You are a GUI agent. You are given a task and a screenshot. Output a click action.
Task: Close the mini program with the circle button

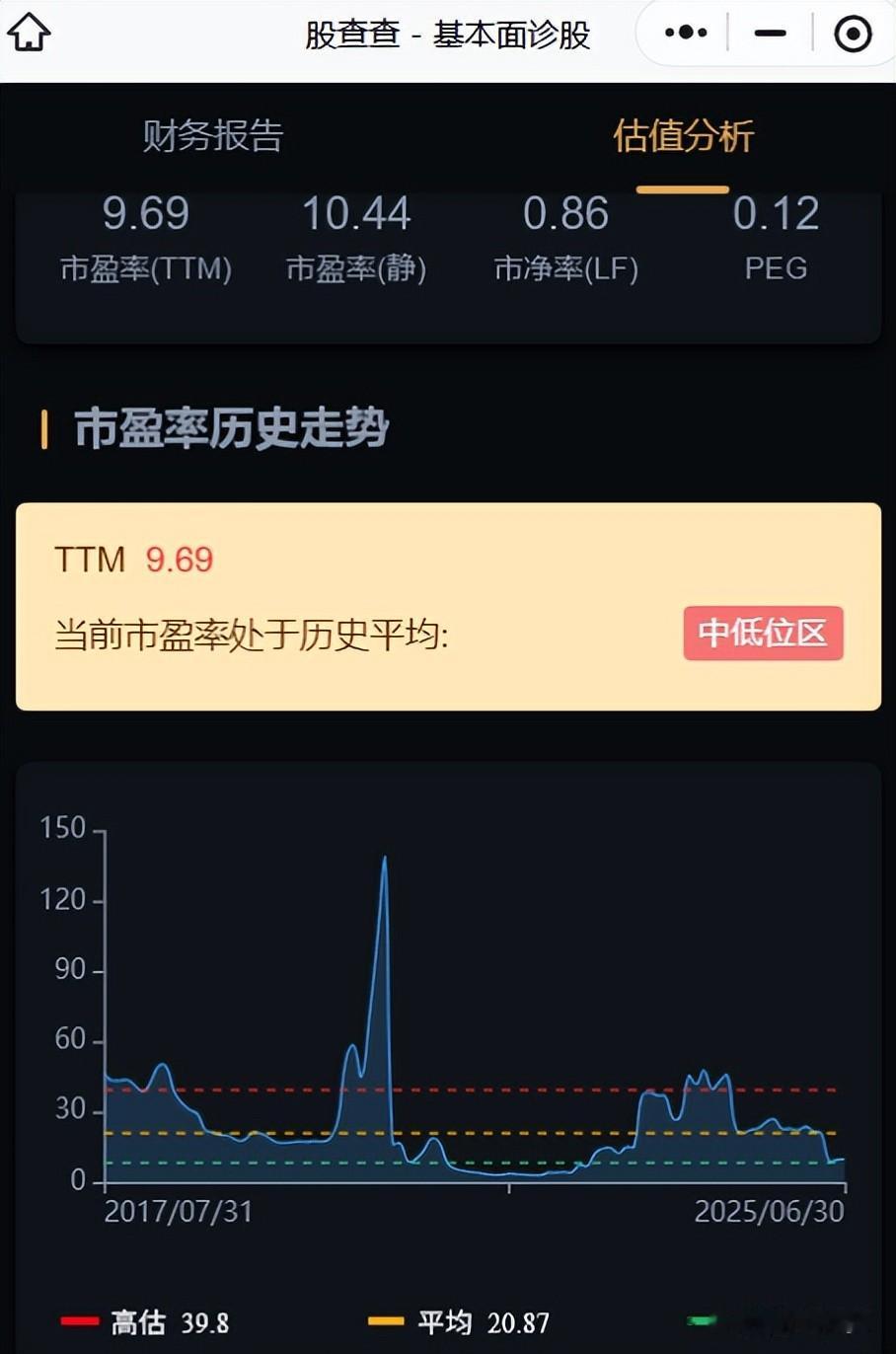(x=853, y=35)
